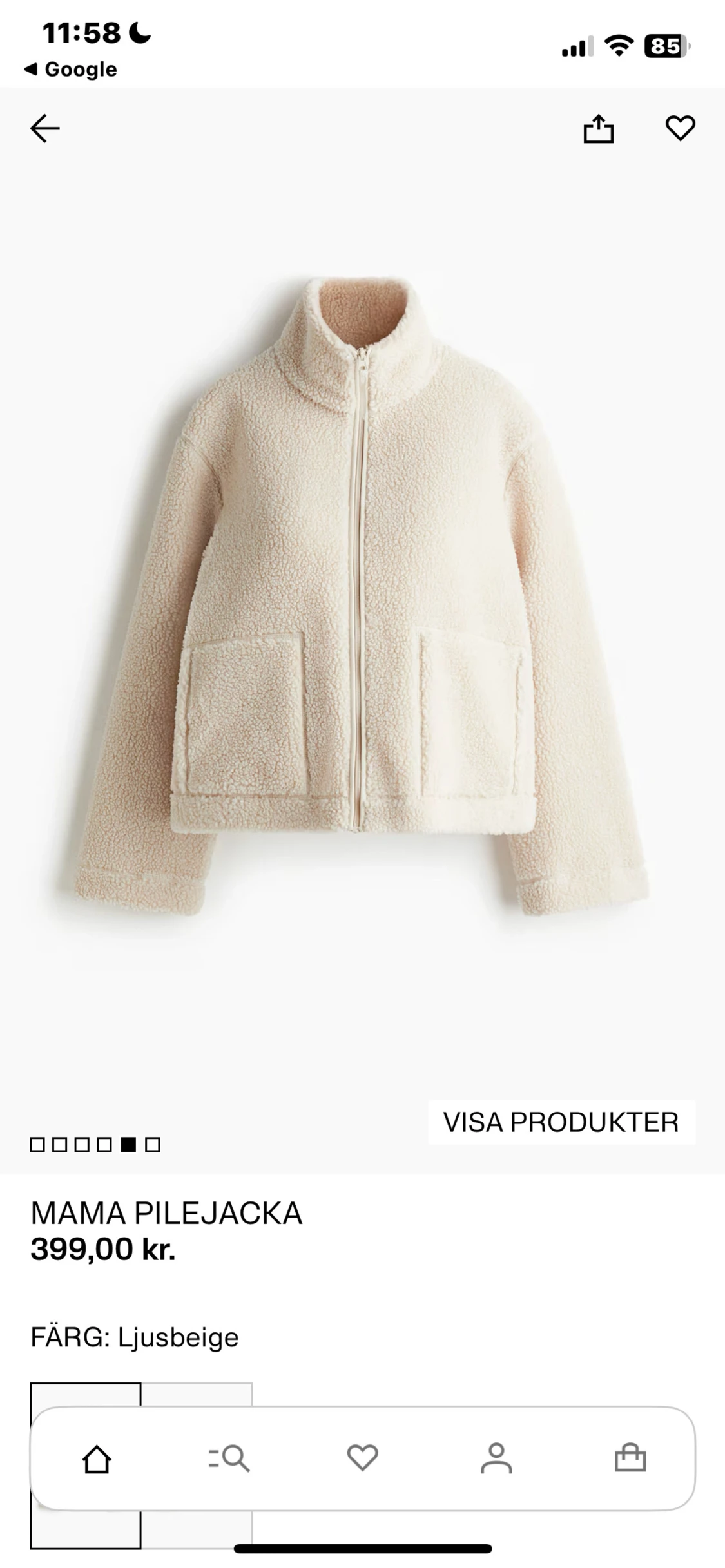Switch to the favorites tab in bottom bar
725x1568 pixels.
coord(362,1458)
